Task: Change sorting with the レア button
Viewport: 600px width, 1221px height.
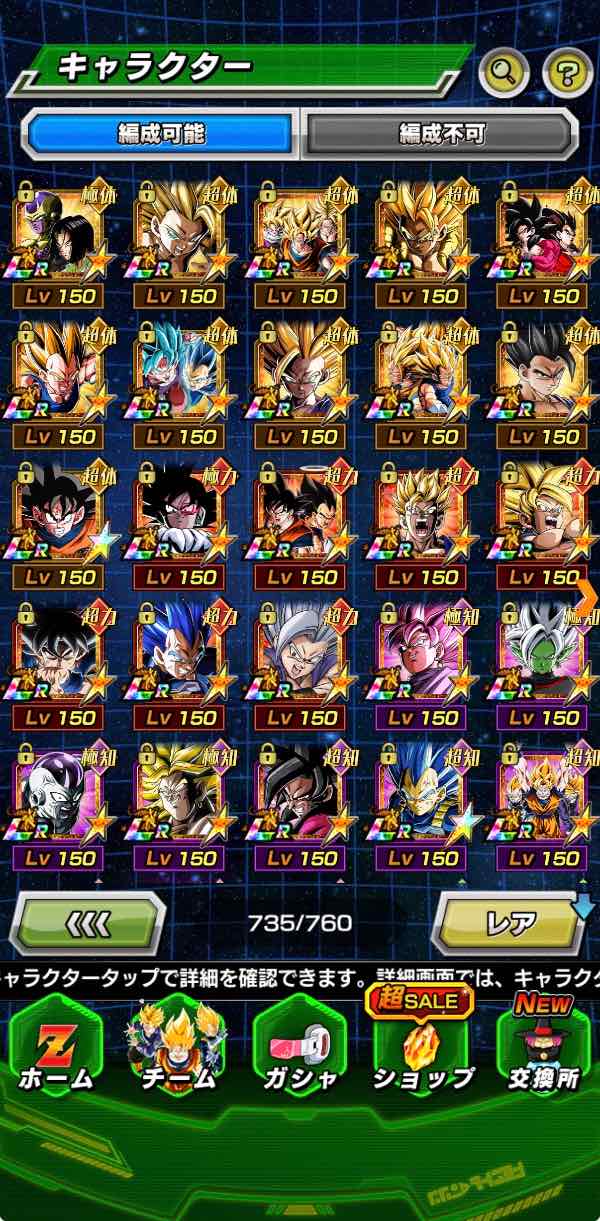Action: pos(510,923)
